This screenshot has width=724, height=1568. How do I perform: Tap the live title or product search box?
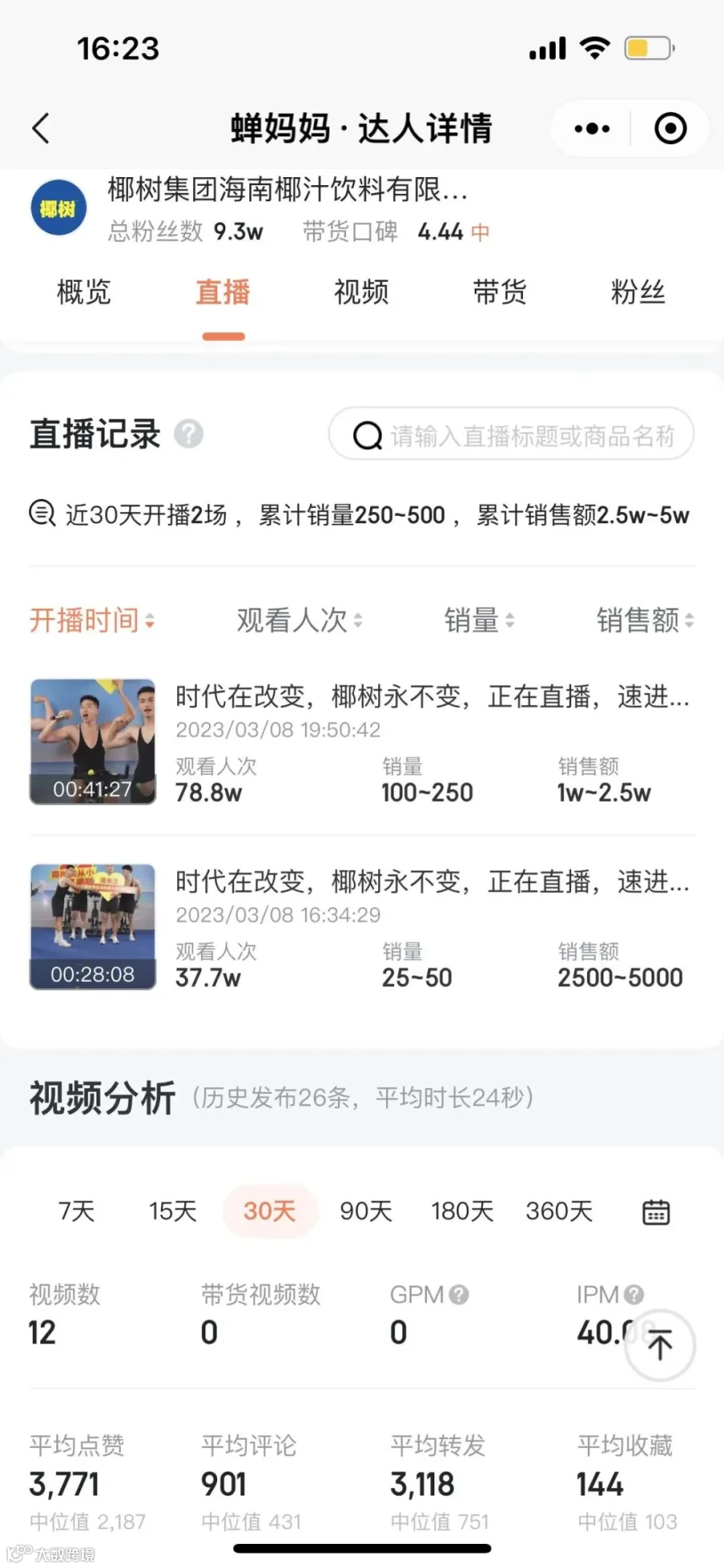point(512,435)
